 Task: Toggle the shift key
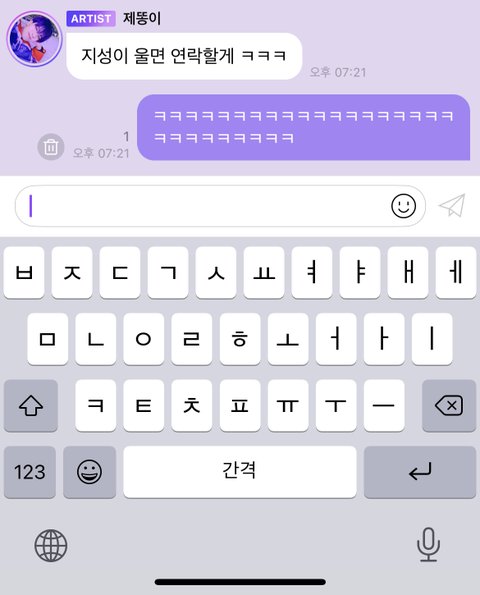(x=31, y=405)
